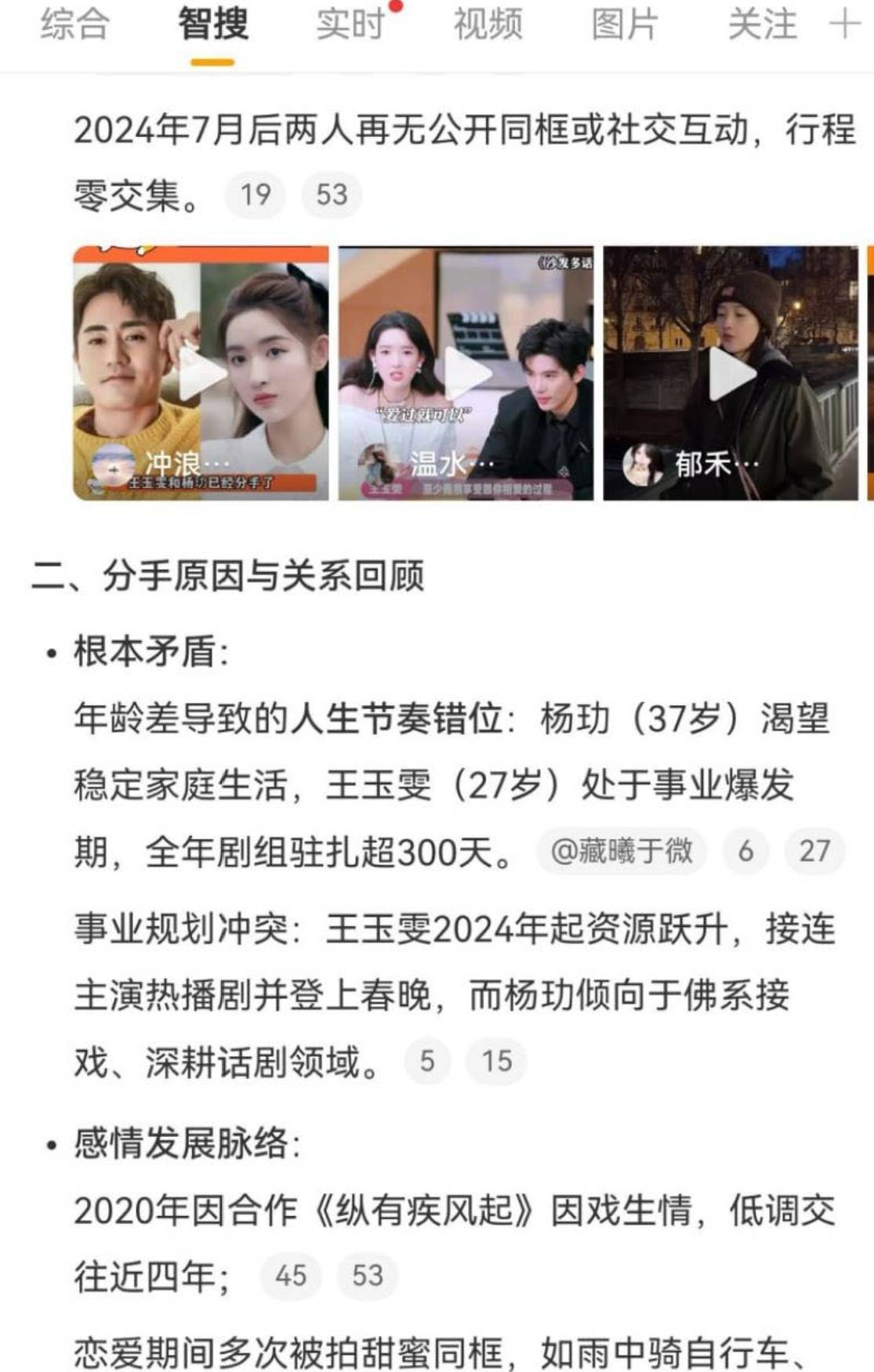Select the 智搜 tab
This screenshot has height=1372, width=874.
(x=212, y=25)
